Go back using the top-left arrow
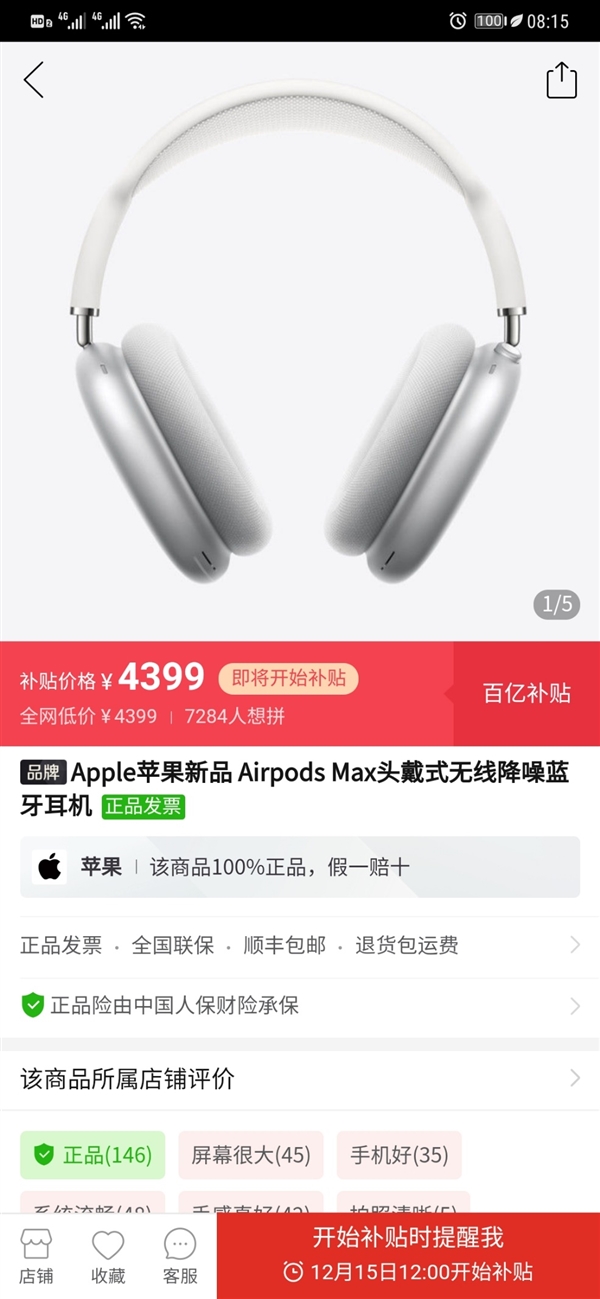This screenshot has width=600, height=1299. (34, 80)
